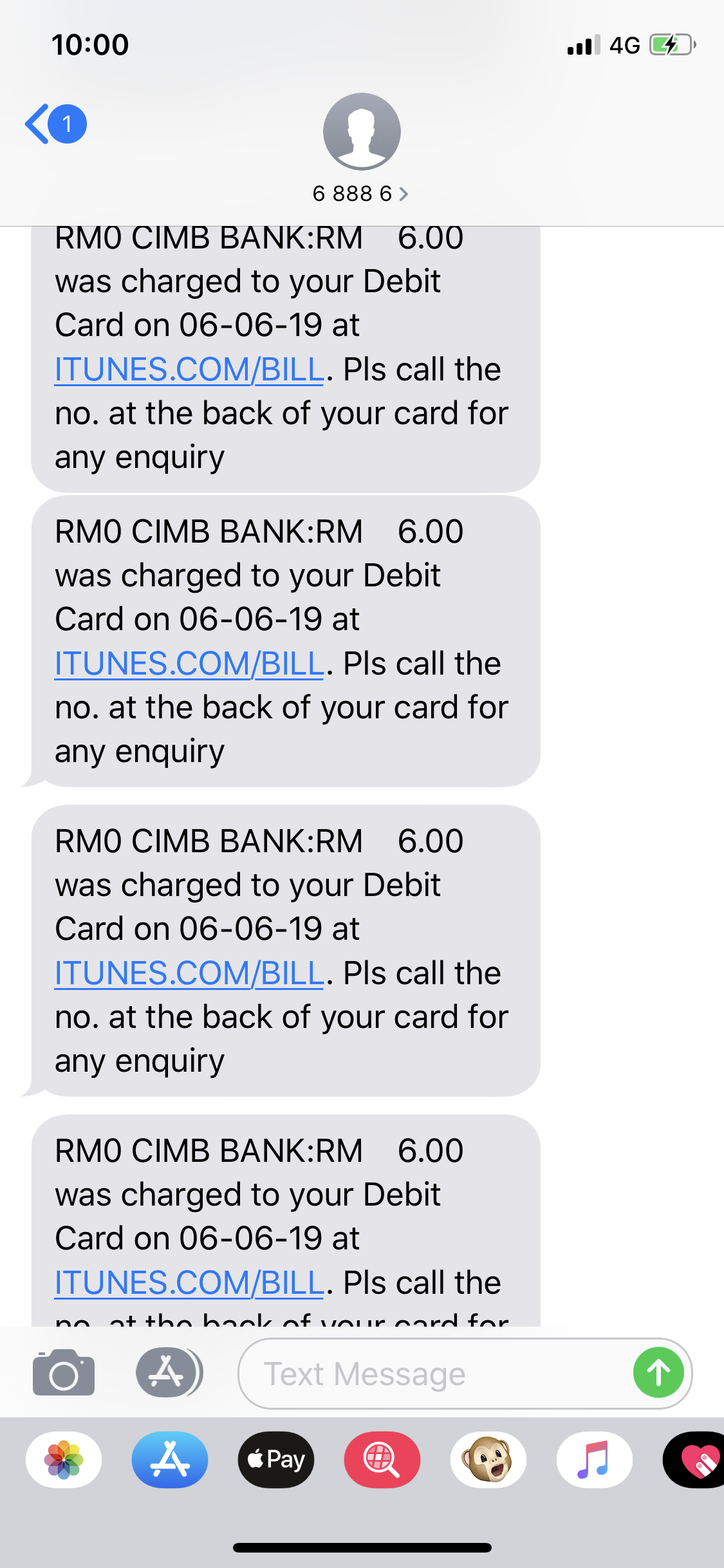Toggle the iMessage apps drawer button
724x1568 pixels.
169,1372
